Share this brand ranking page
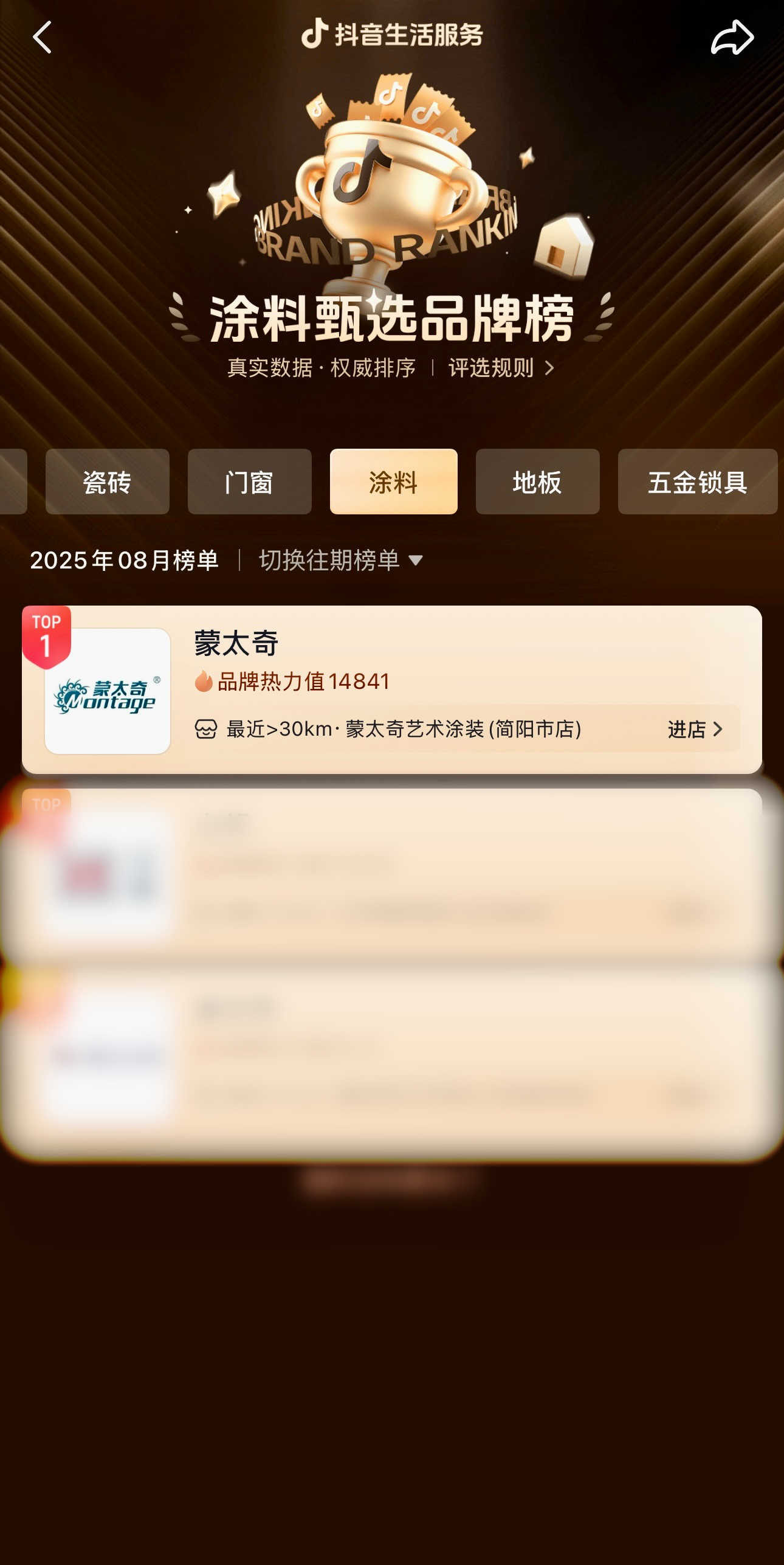 pos(732,37)
